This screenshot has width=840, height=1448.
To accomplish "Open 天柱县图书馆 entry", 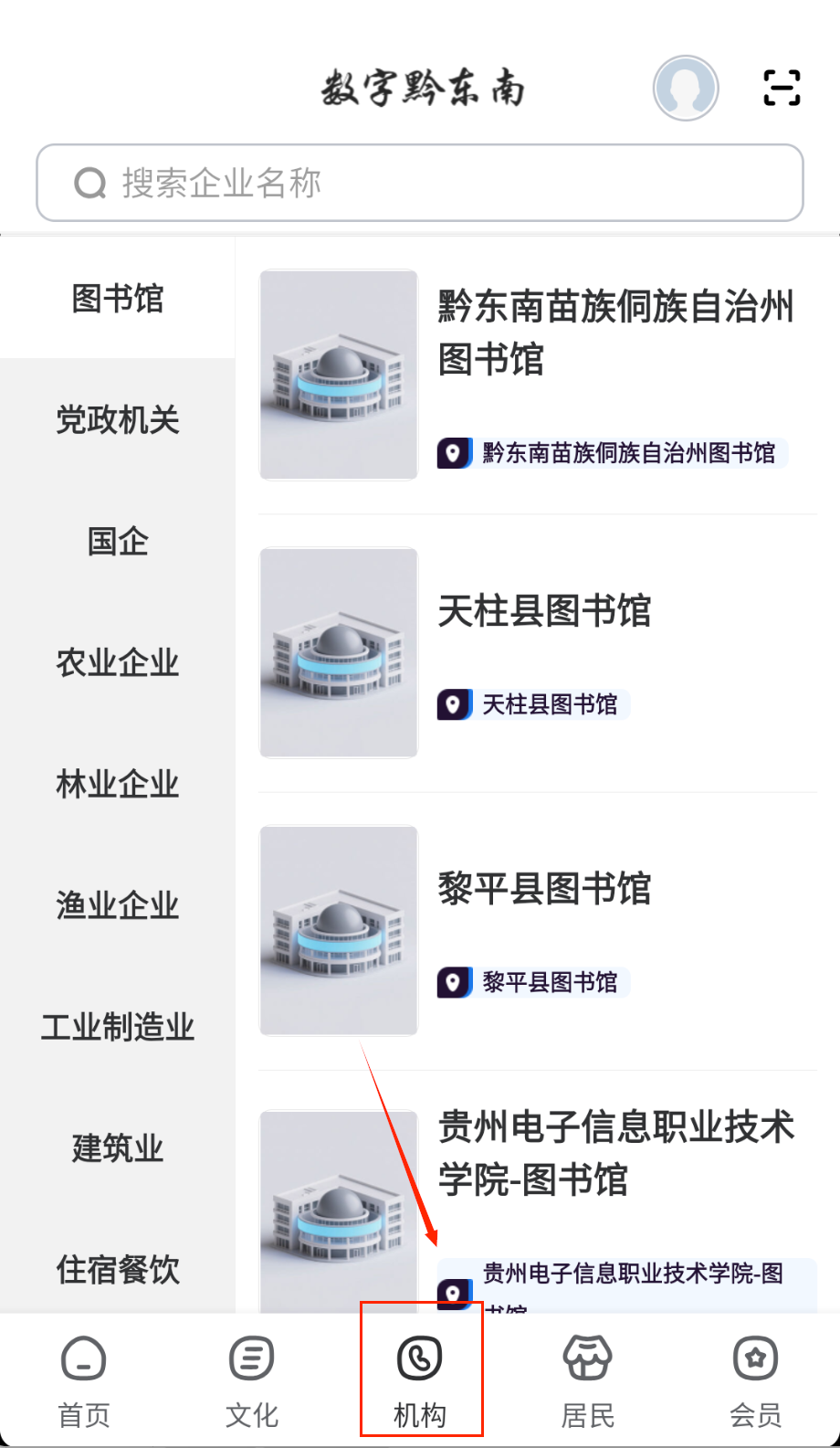I will pyautogui.click(x=544, y=611).
